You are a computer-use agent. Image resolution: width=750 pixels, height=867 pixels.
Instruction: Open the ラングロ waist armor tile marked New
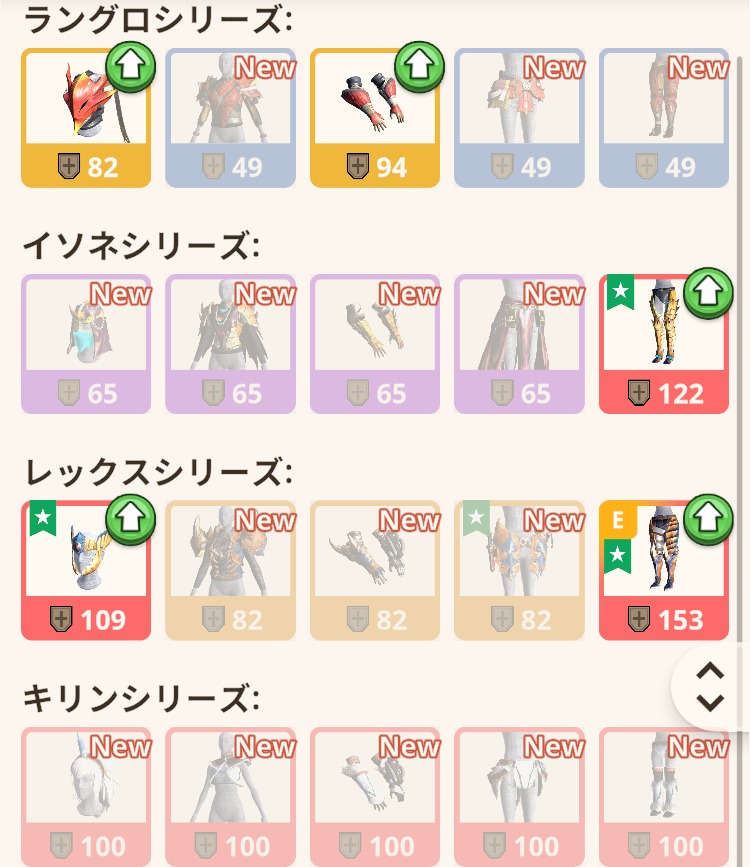[x=519, y=118]
